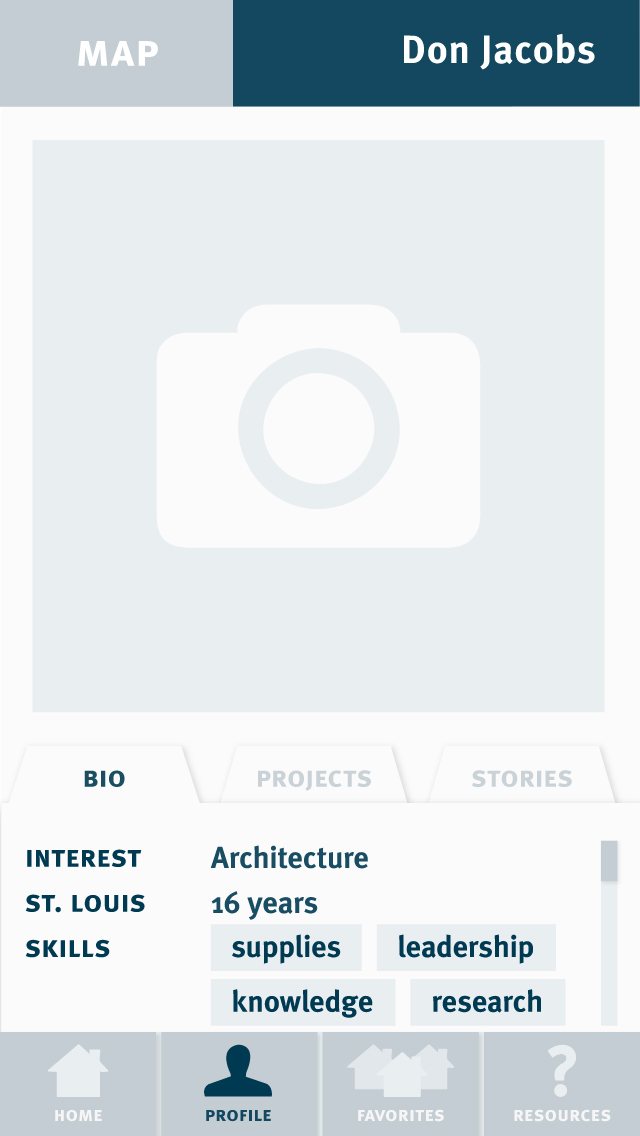Screen dimensions: 640x1136
Task: Tap the profile photo placeholder
Action: 318,426
